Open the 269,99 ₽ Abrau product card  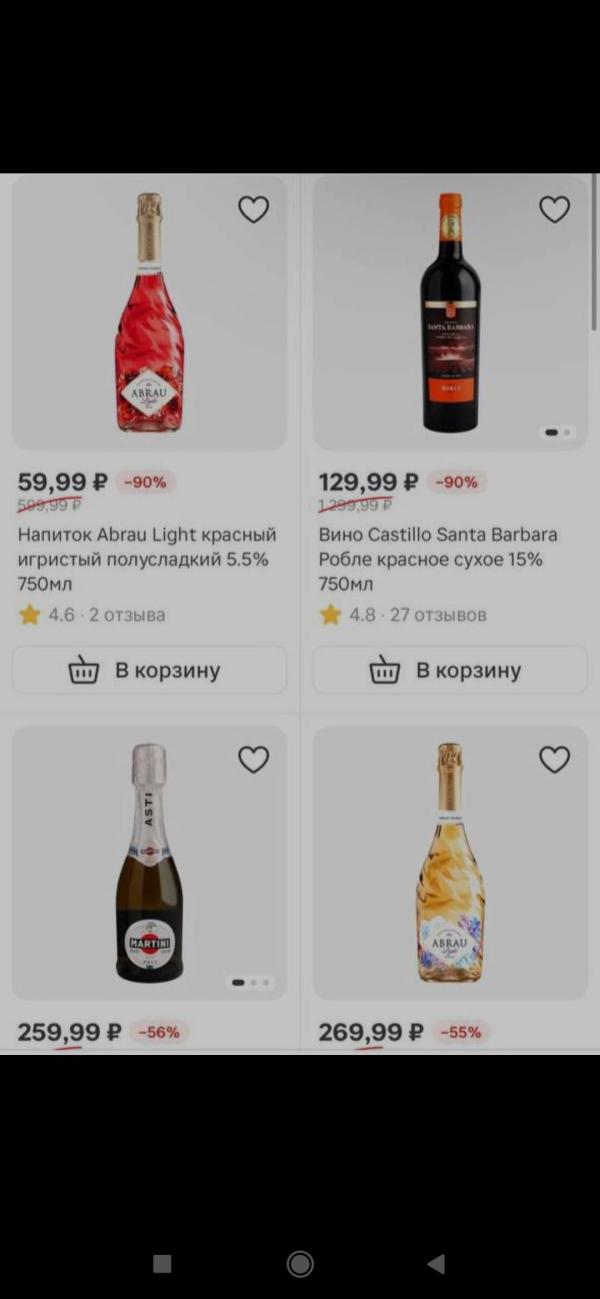(x=450, y=863)
